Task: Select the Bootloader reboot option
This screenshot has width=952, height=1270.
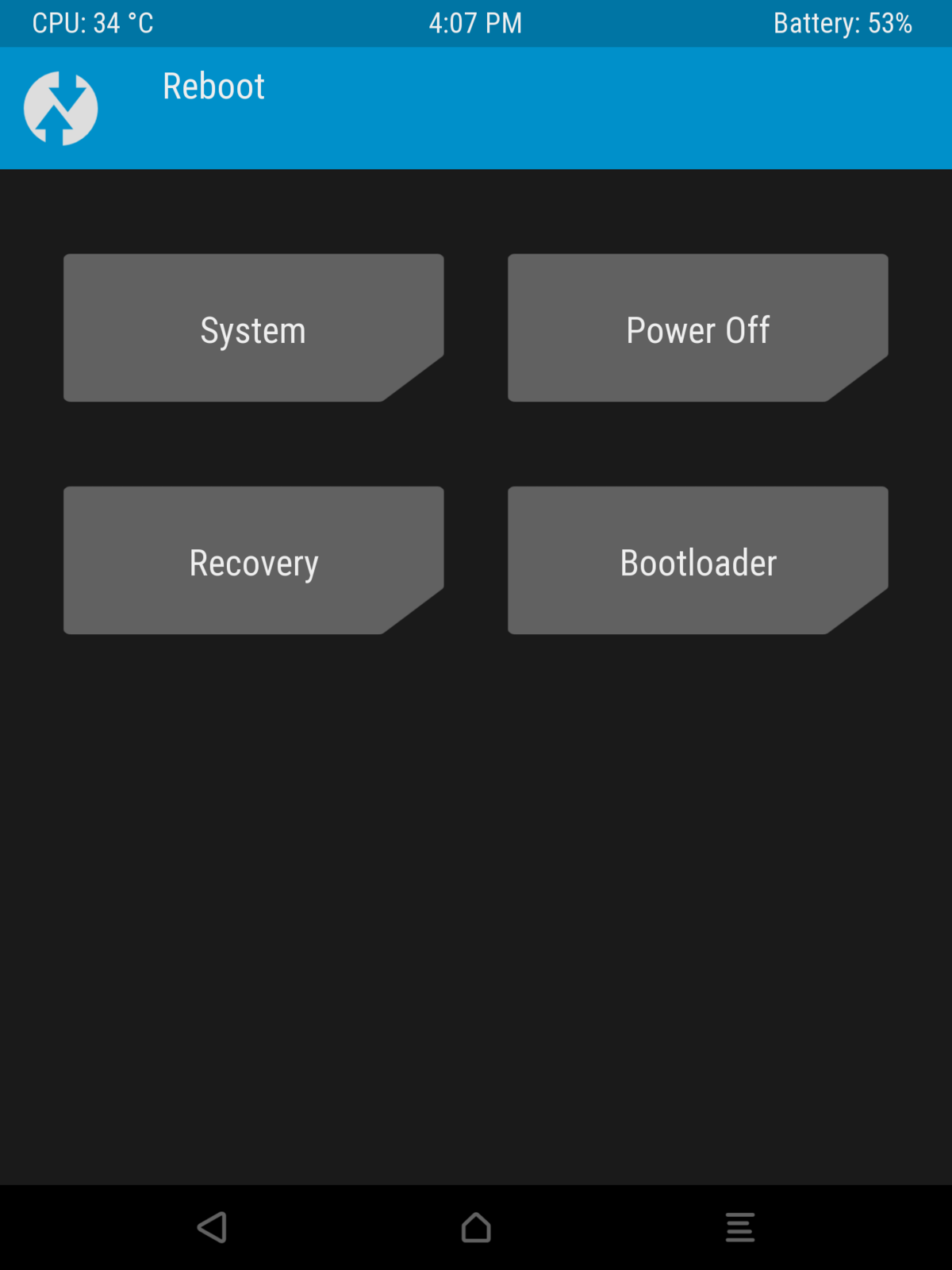Action: [x=697, y=560]
